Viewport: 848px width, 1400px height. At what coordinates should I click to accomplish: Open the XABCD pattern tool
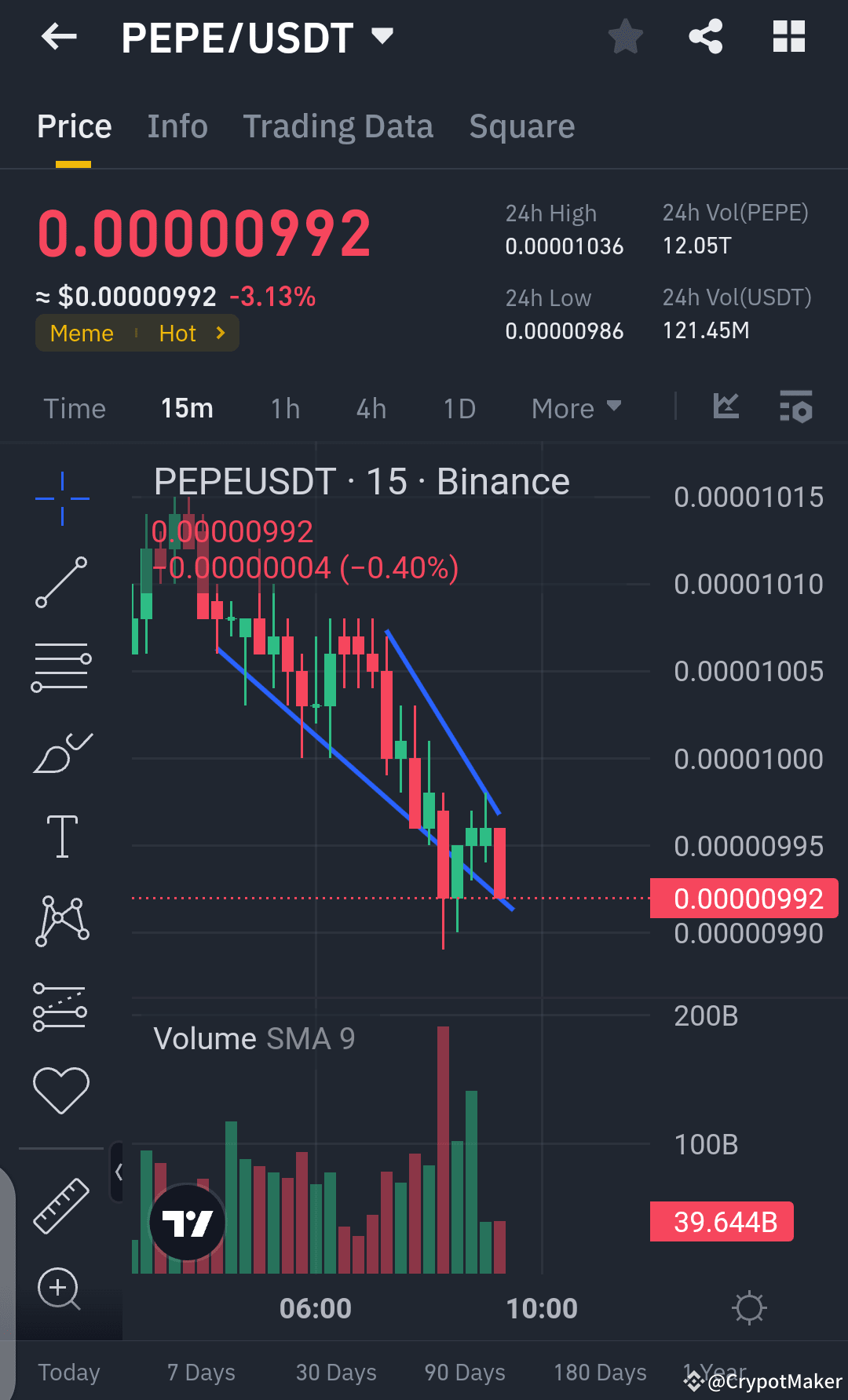coord(61,920)
